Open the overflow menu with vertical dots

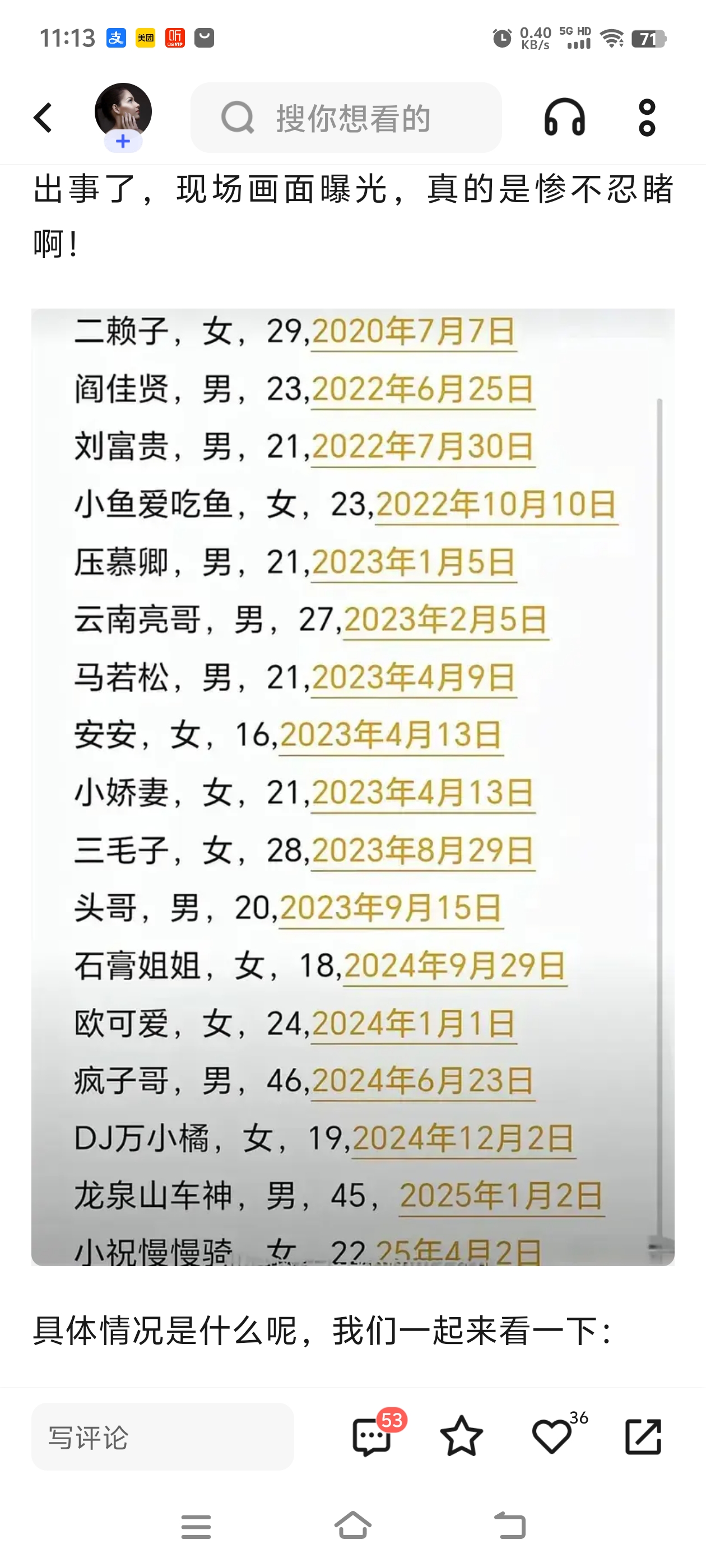(x=647, y=118)
